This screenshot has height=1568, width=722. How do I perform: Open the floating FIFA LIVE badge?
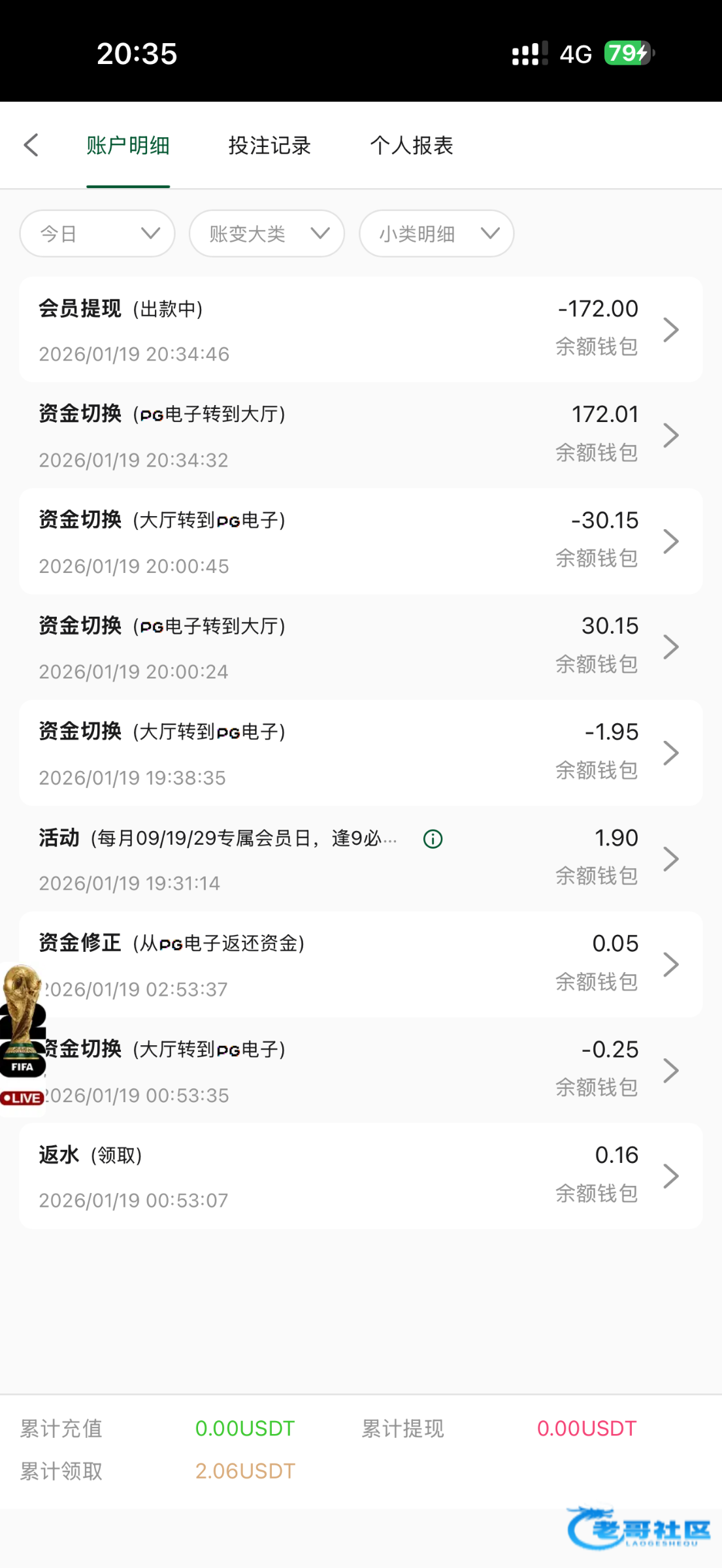pyautogui.click(x=22, y=1037)
